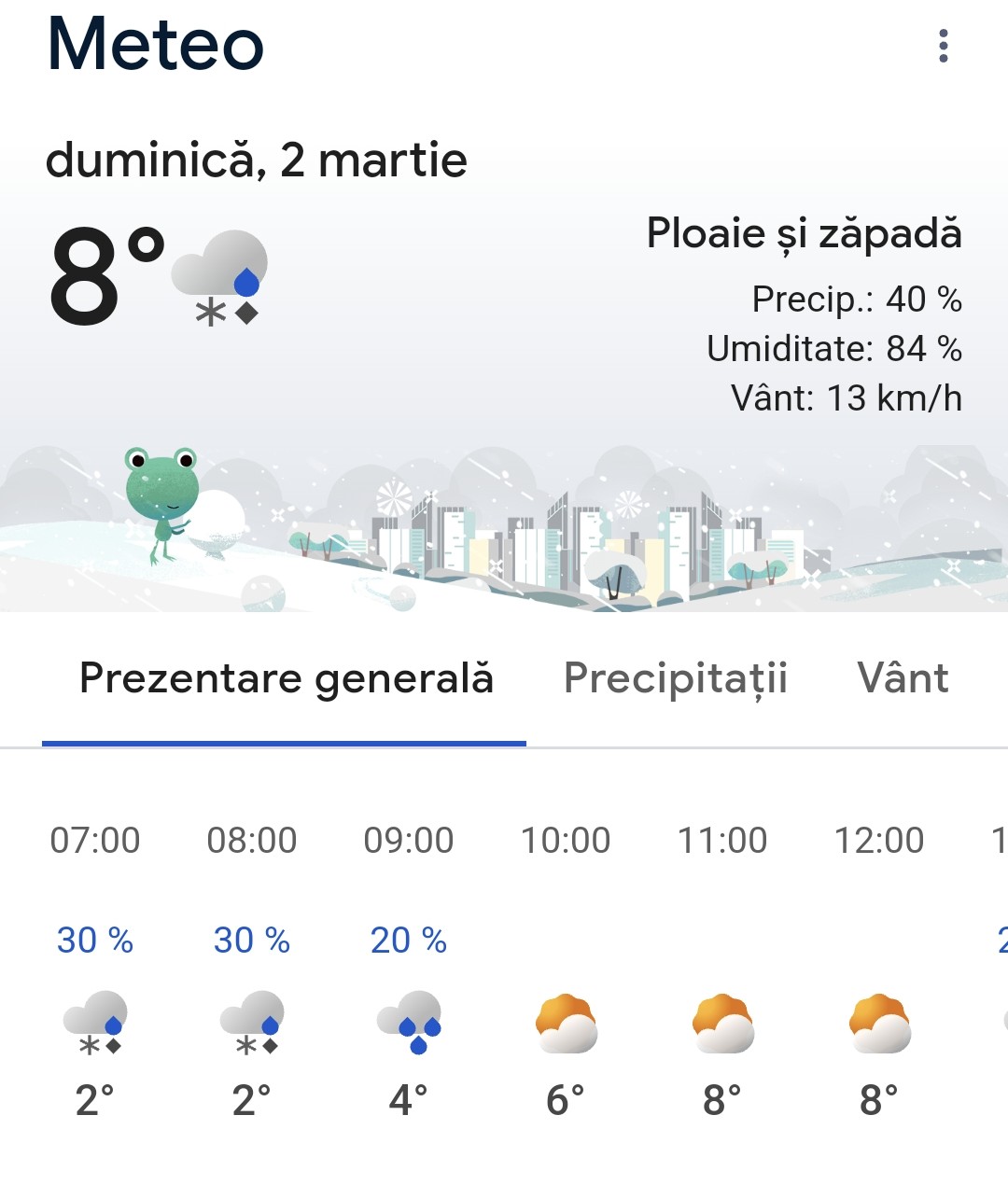Viewport: 1008px width, 1199px height.
Task: Select the partly sunny icon at 10:00
Action: coord(565,1026)
